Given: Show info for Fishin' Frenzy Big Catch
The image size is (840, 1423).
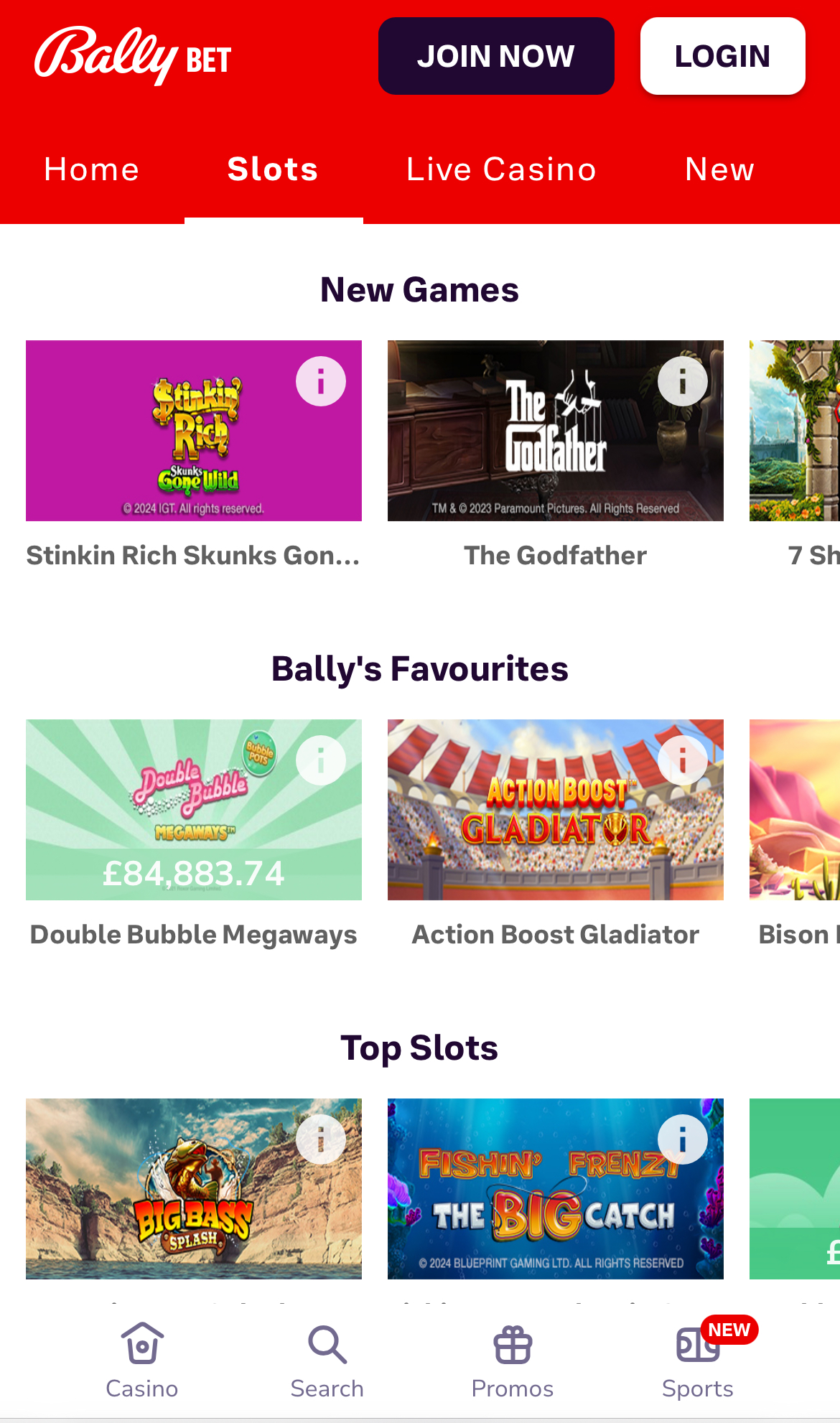Looking at the screenshot, I should 682,1139.
